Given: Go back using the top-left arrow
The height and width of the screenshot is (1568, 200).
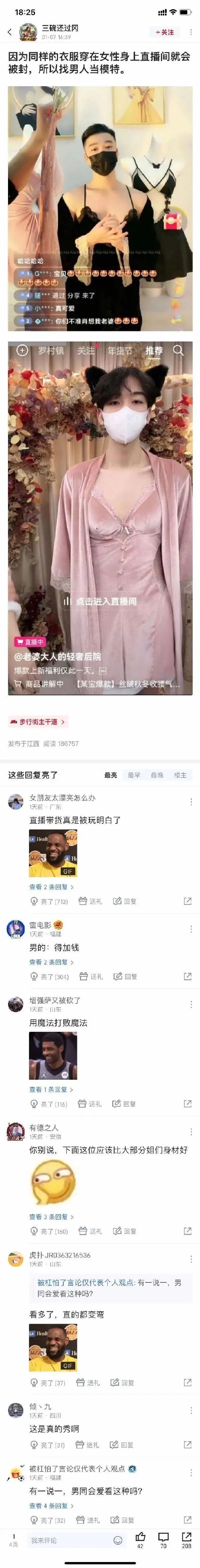Looking at the screenshot, I should click(9, 32).
